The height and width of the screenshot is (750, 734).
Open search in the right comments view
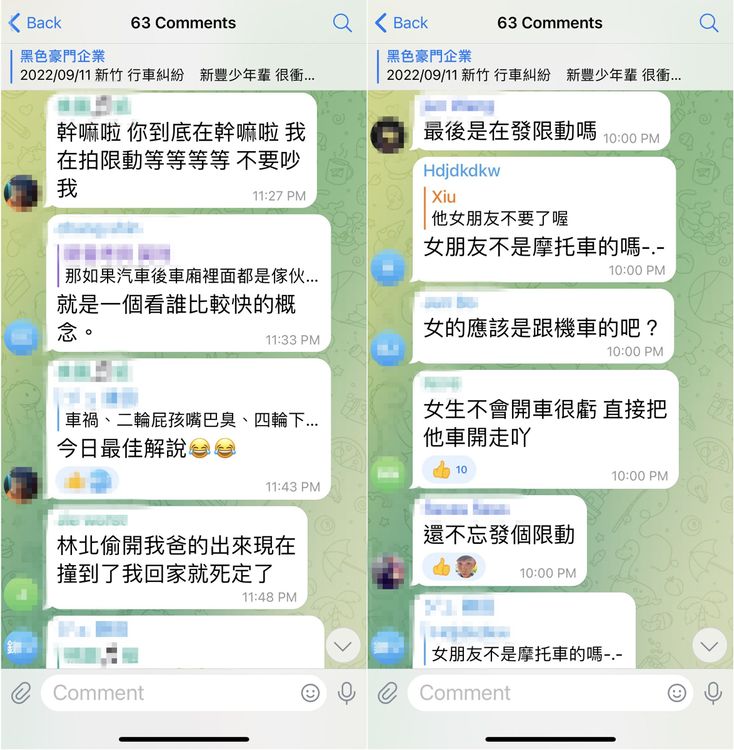tap(711, 23)
